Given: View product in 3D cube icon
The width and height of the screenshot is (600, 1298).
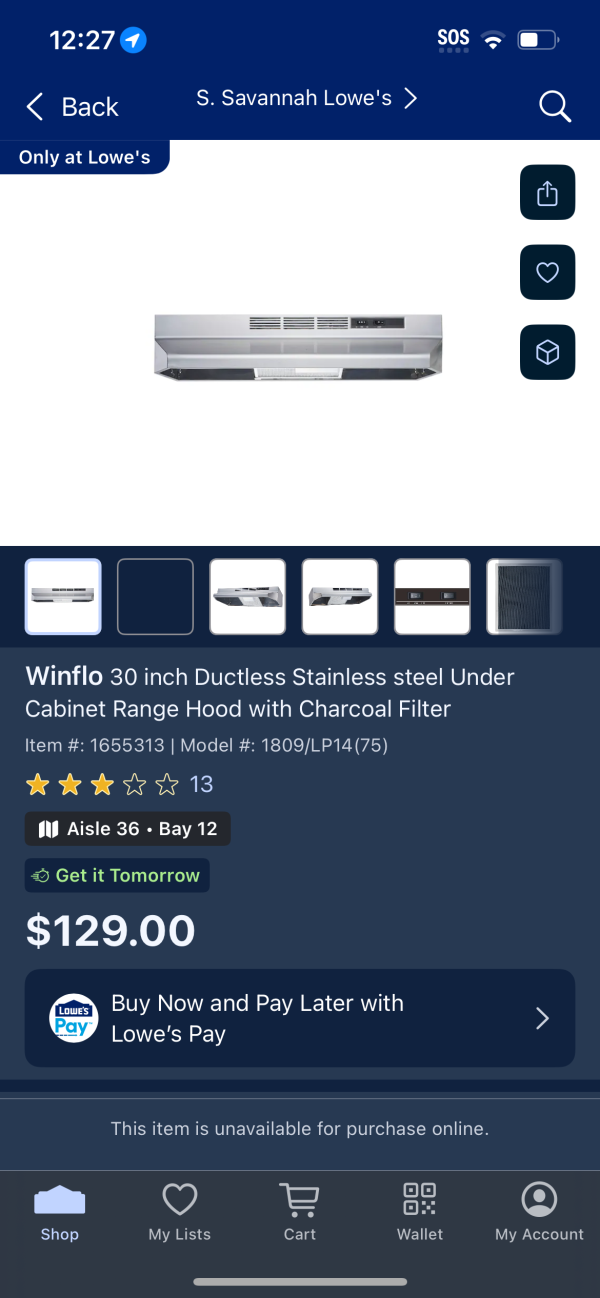Looking at the screenshot, I should 547,352.
